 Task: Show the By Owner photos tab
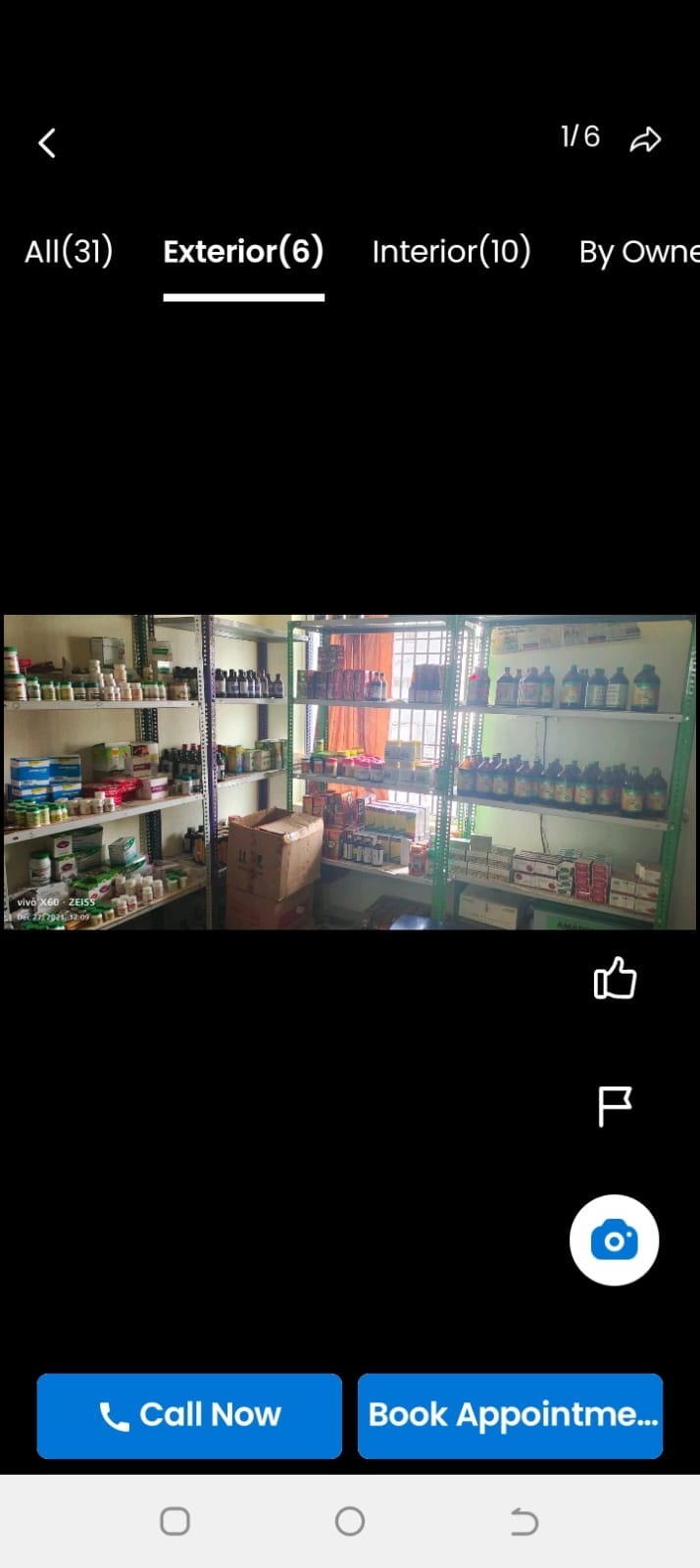638,252
